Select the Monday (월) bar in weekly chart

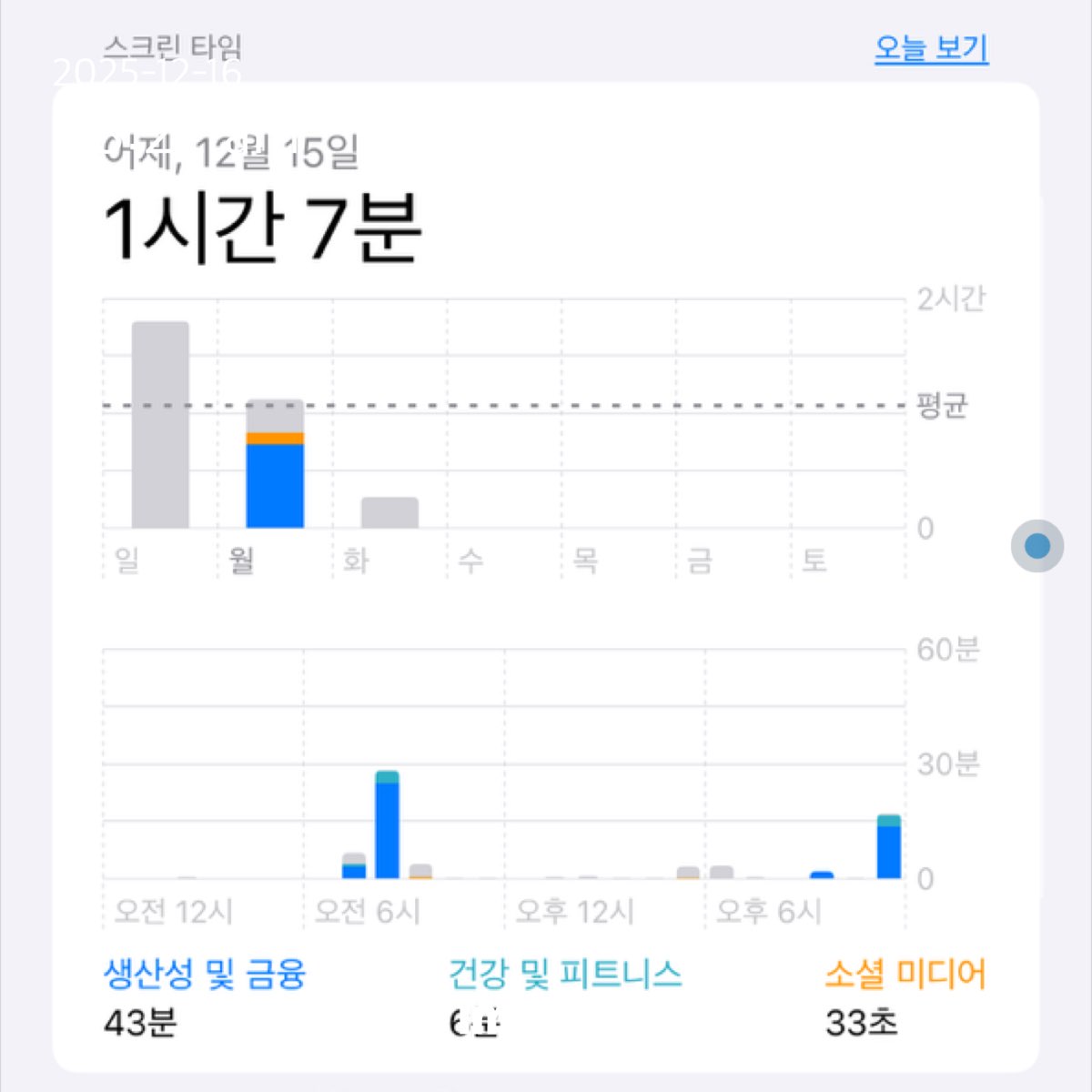(275, 464)
